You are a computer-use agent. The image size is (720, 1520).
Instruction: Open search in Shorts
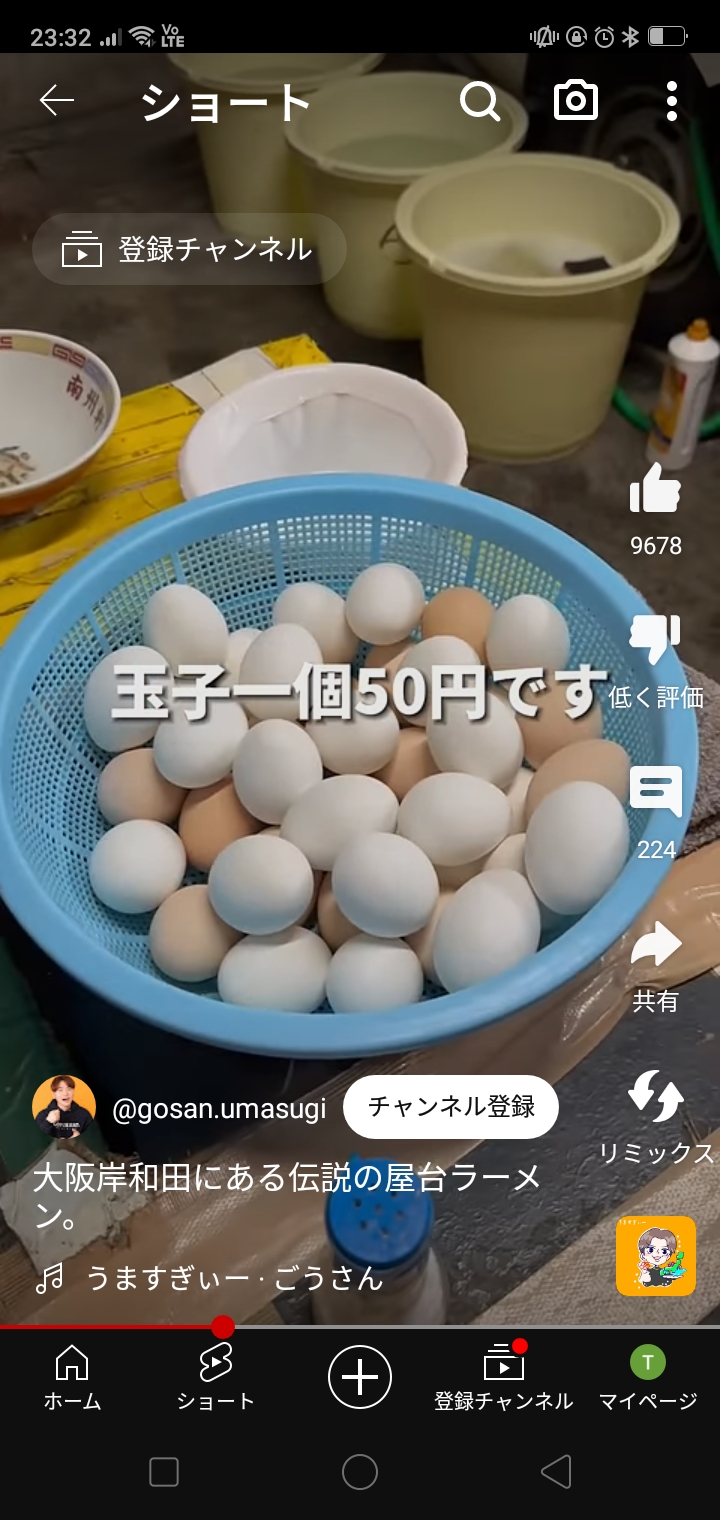coord(480,101)
